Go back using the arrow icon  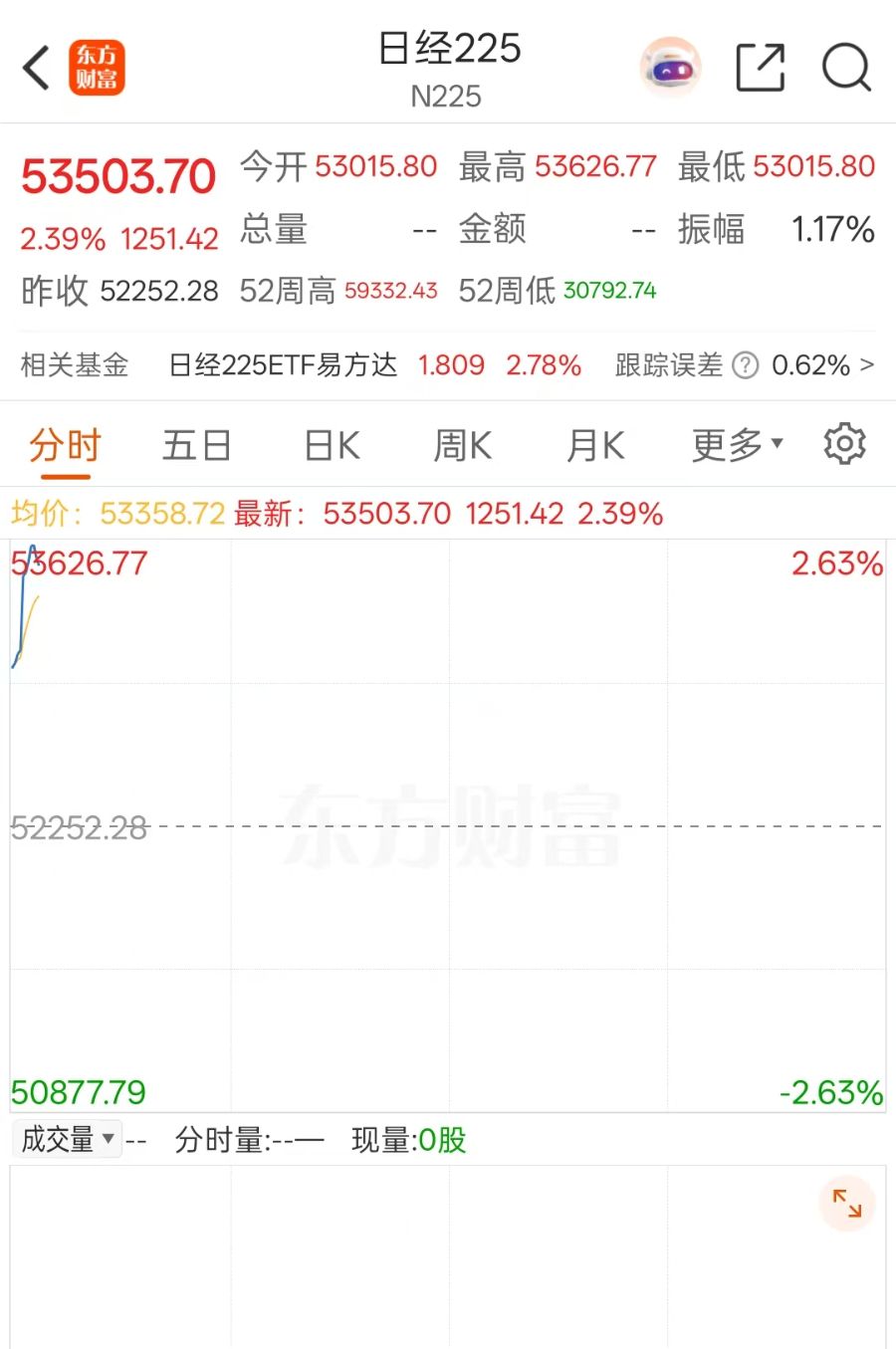(x=37, y=68)
